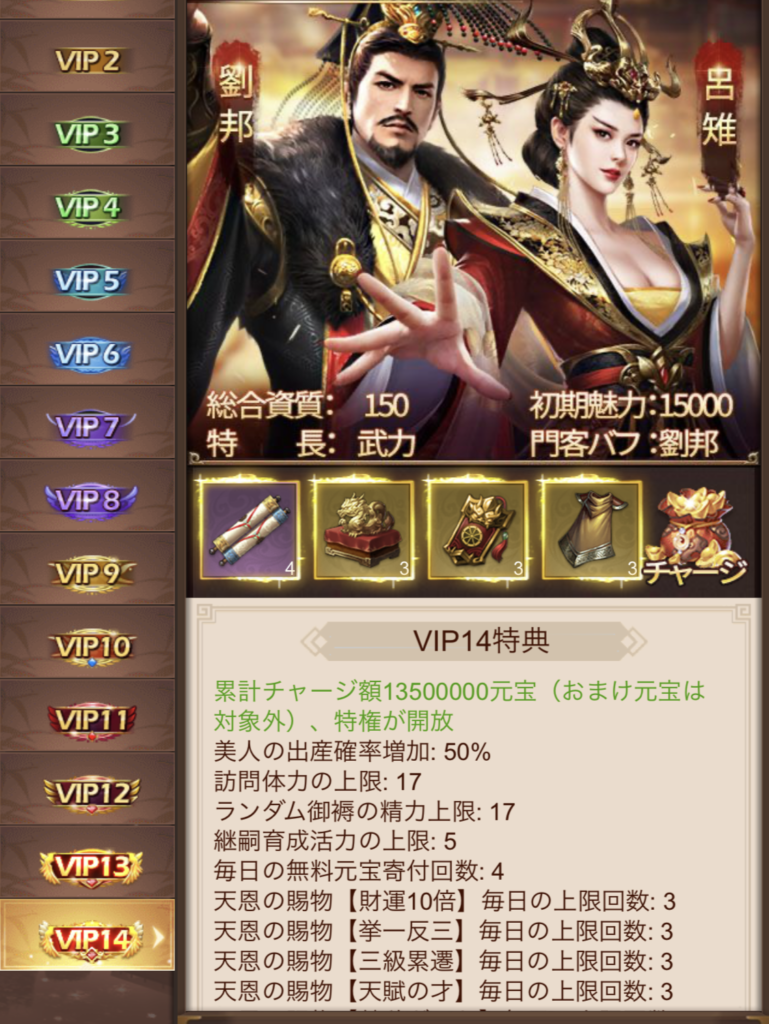Image resolution: width=769 pixels, height=1024 pixels.
Task: Switch to the VIP 2 tab
Action: (88, 60)
